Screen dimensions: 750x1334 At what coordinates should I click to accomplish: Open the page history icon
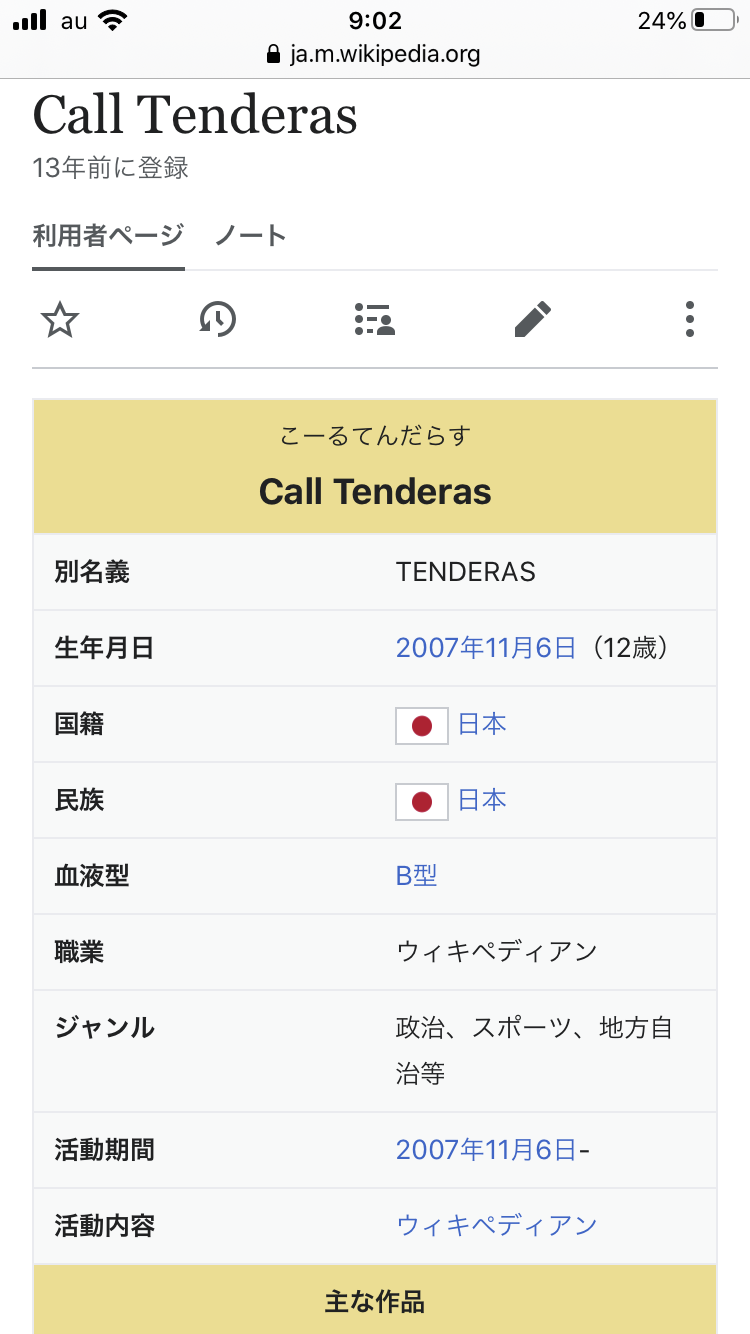(217, 320)
